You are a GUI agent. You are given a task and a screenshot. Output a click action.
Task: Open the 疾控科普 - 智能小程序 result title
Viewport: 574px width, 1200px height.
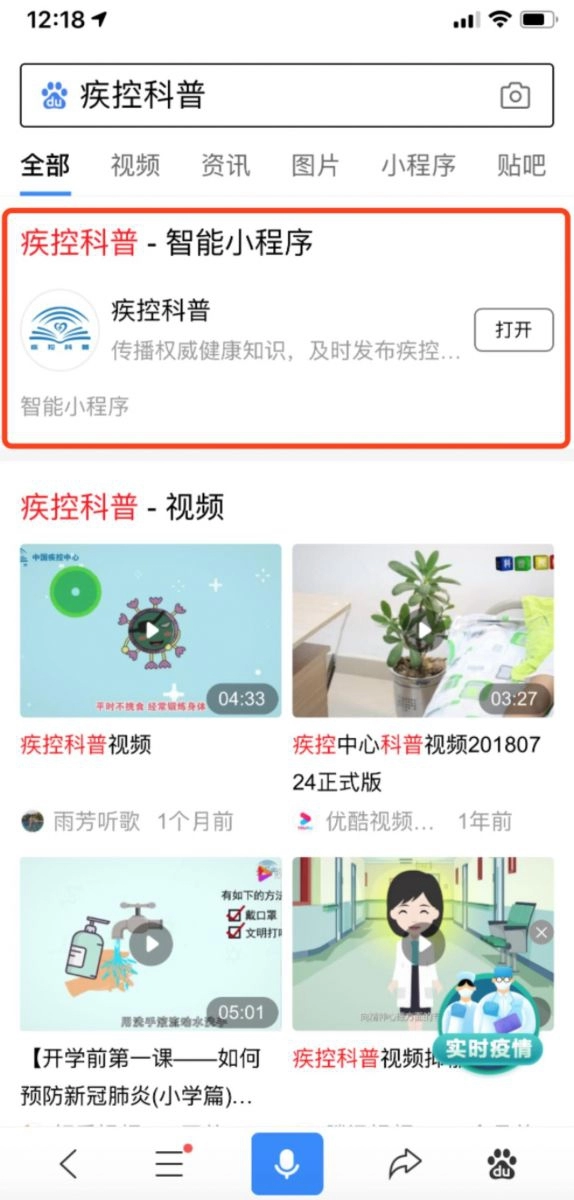167,242
